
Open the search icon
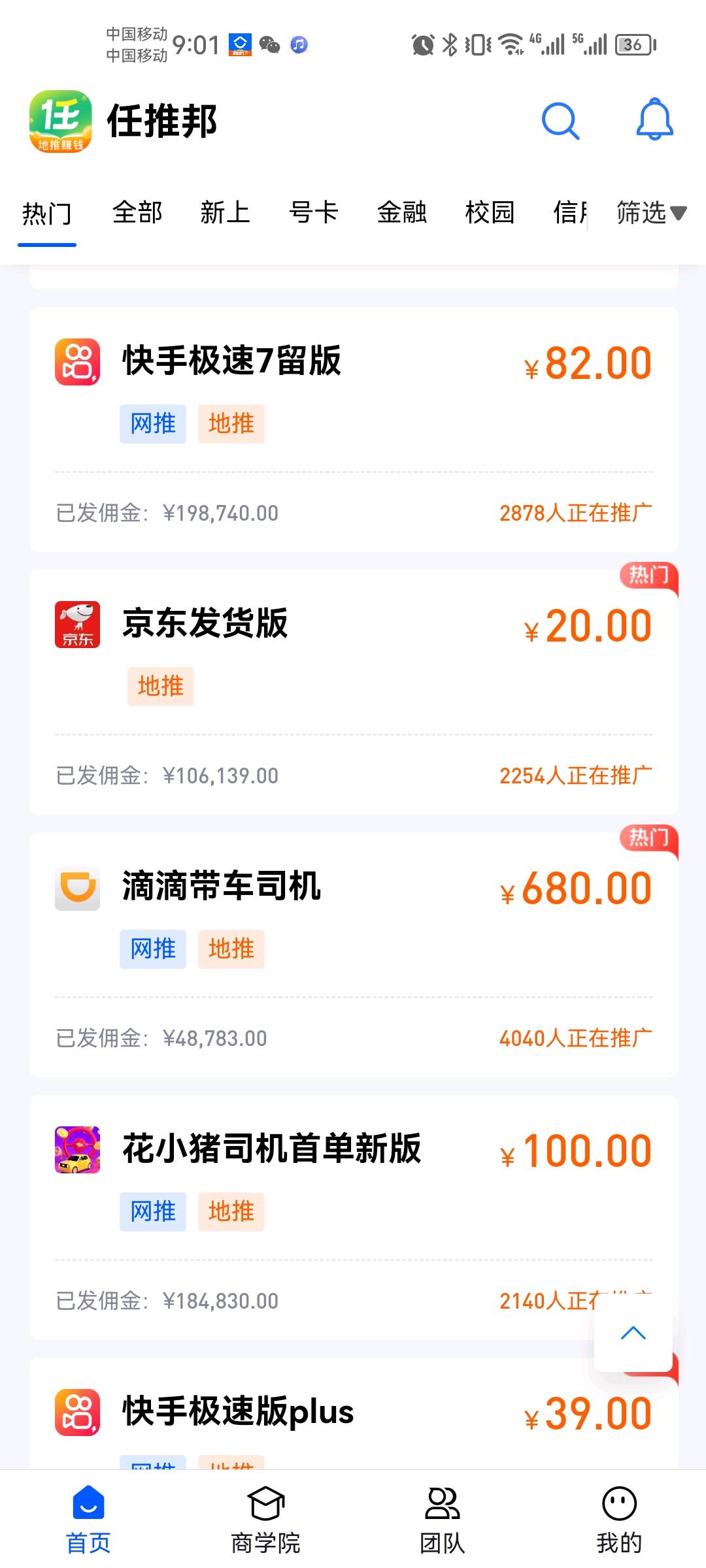click(560, 121)
